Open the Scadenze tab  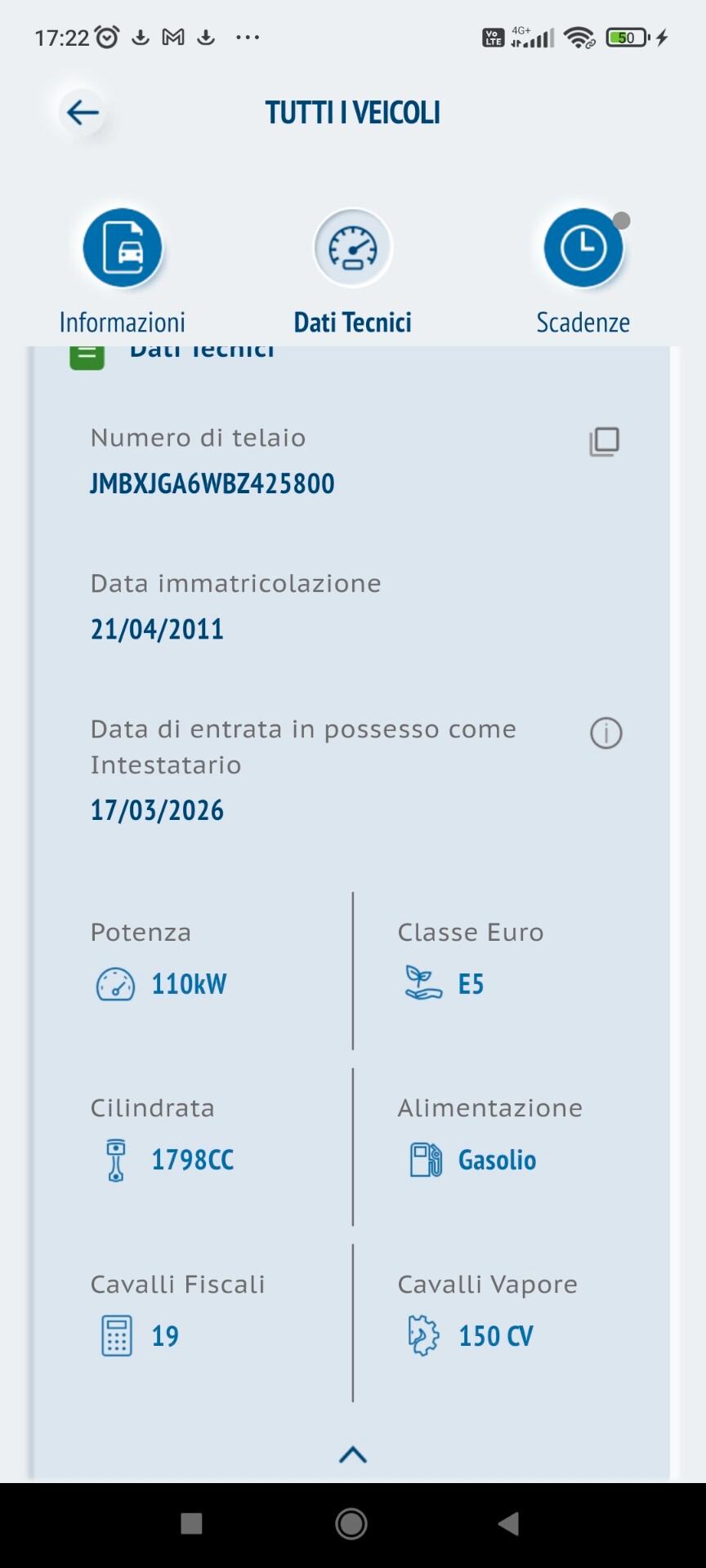[x=583, y=322]
